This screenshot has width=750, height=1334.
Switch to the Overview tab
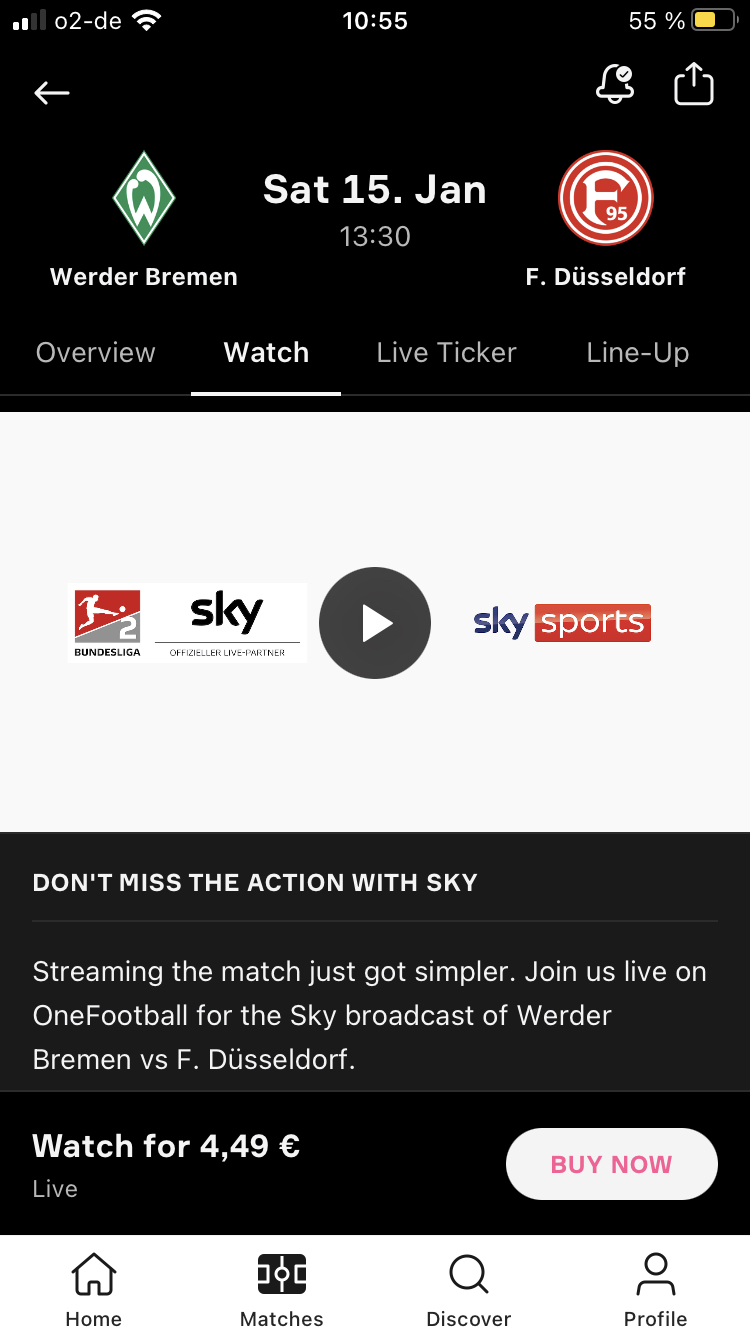tap(96, 353)
